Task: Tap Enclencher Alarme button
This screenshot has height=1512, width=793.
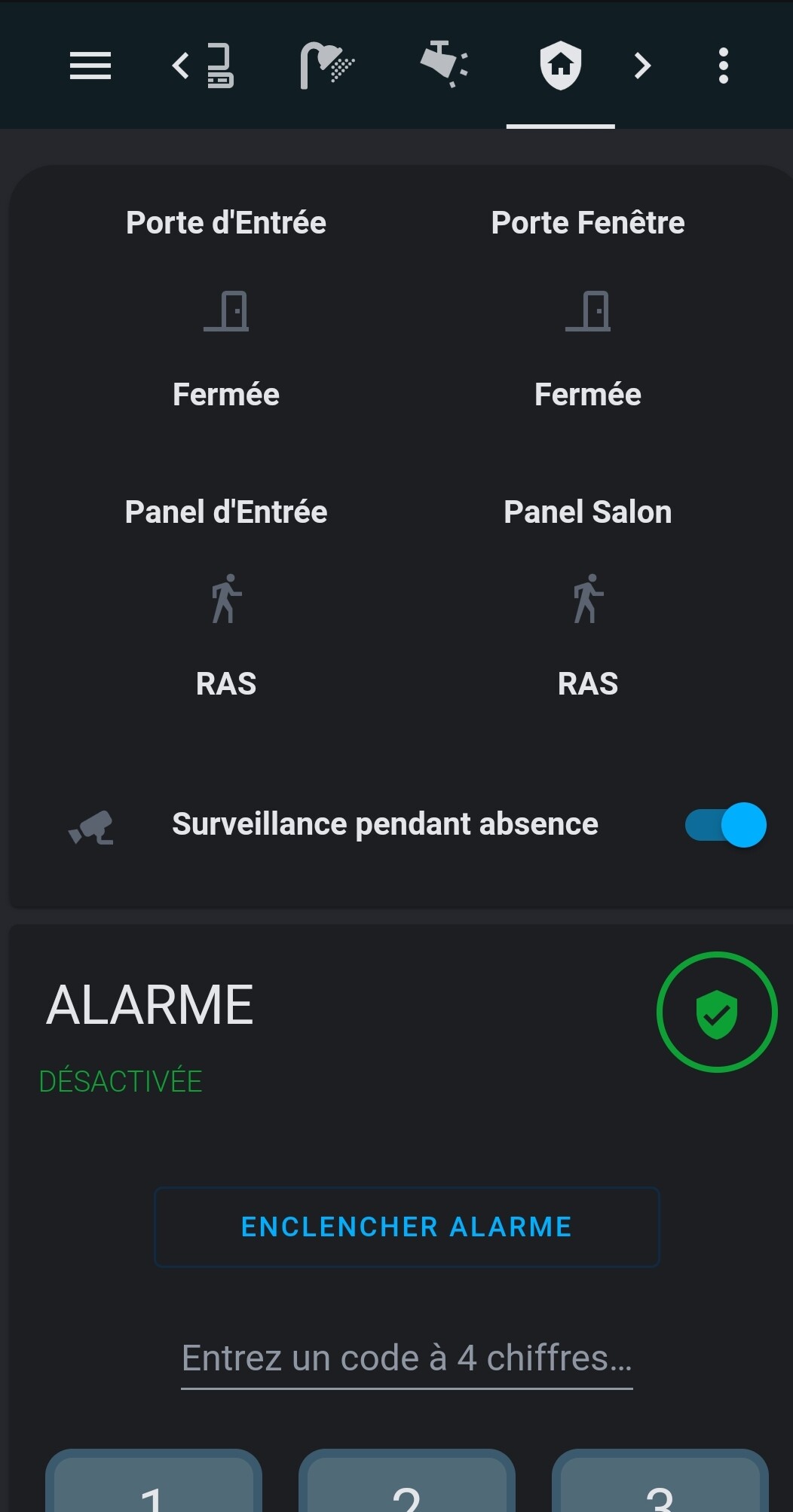Action: click(x=407, y=1226)
